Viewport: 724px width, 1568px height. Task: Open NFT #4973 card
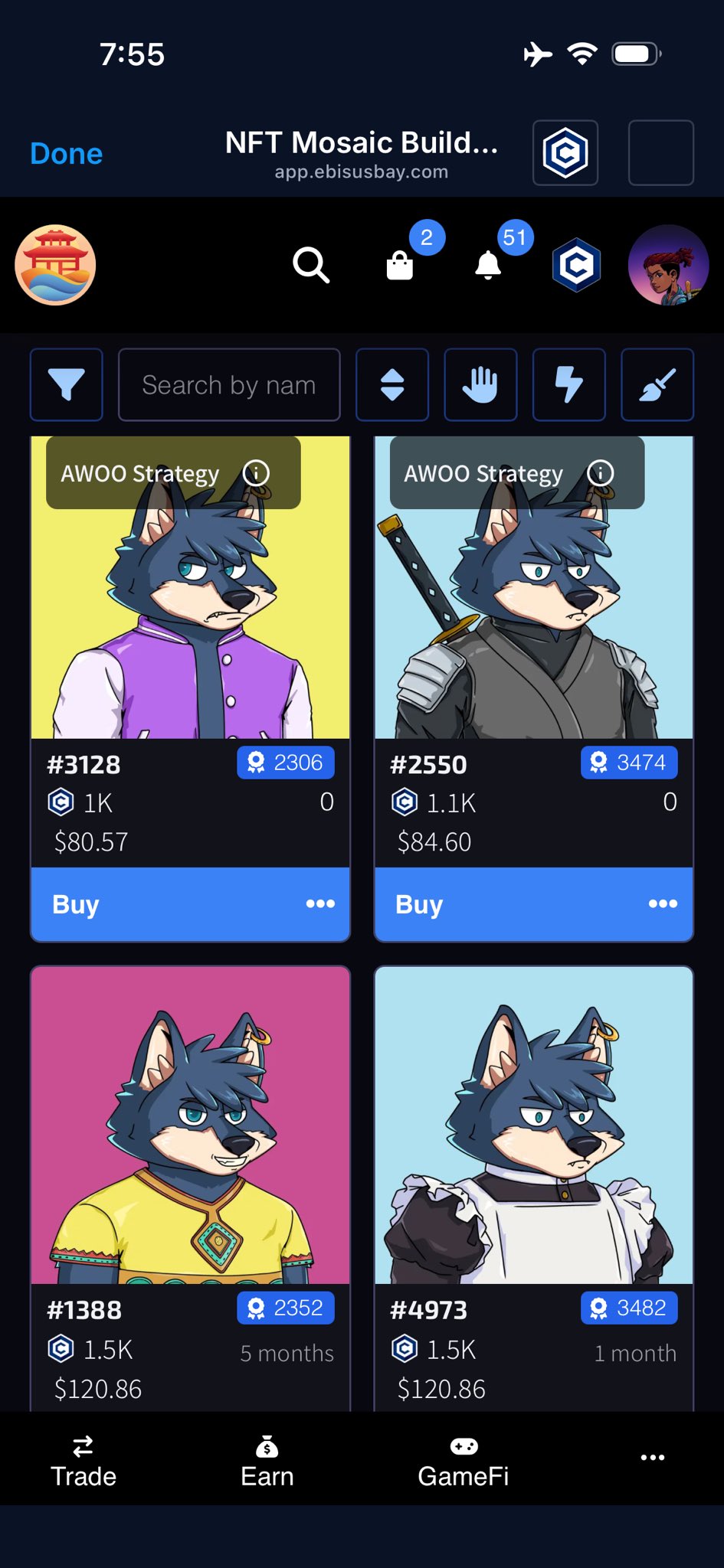(533, 1125)
